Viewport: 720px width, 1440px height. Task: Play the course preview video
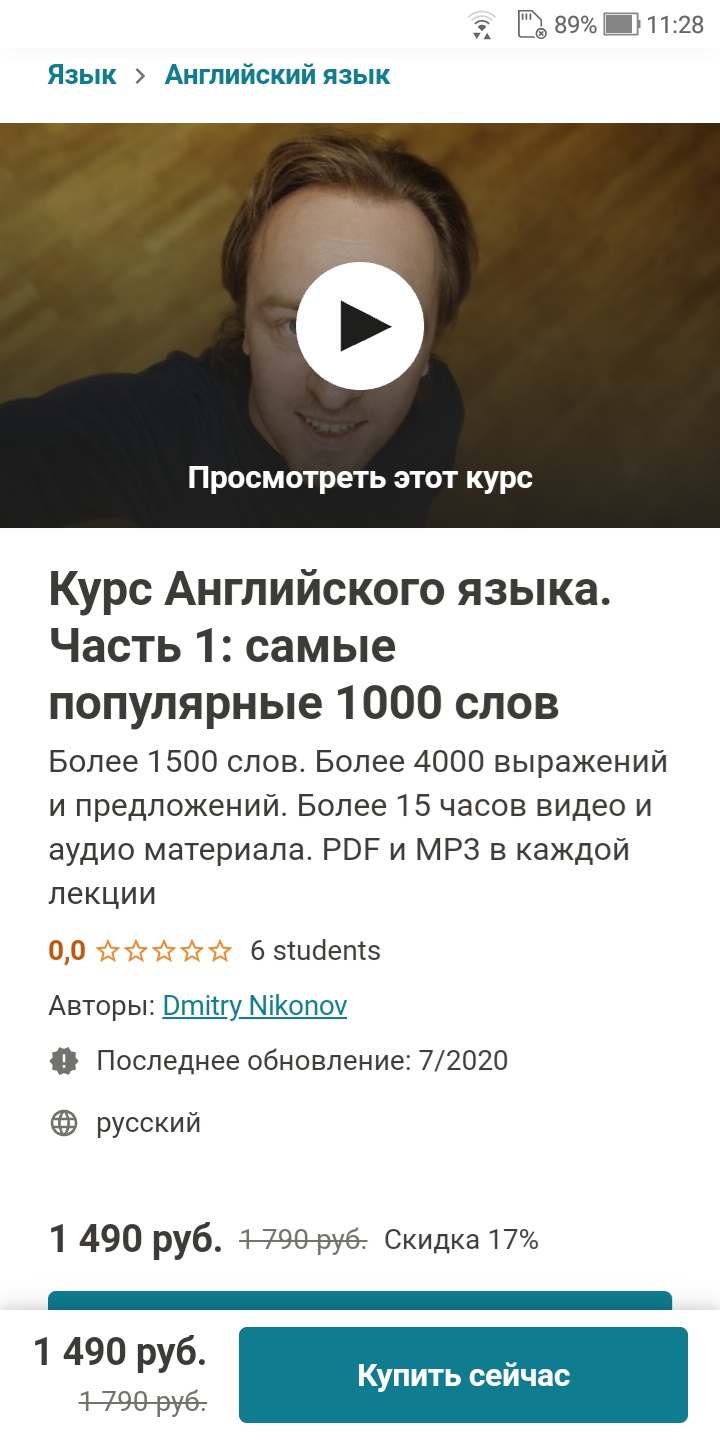pyautogui.click(x=360, y=325)
